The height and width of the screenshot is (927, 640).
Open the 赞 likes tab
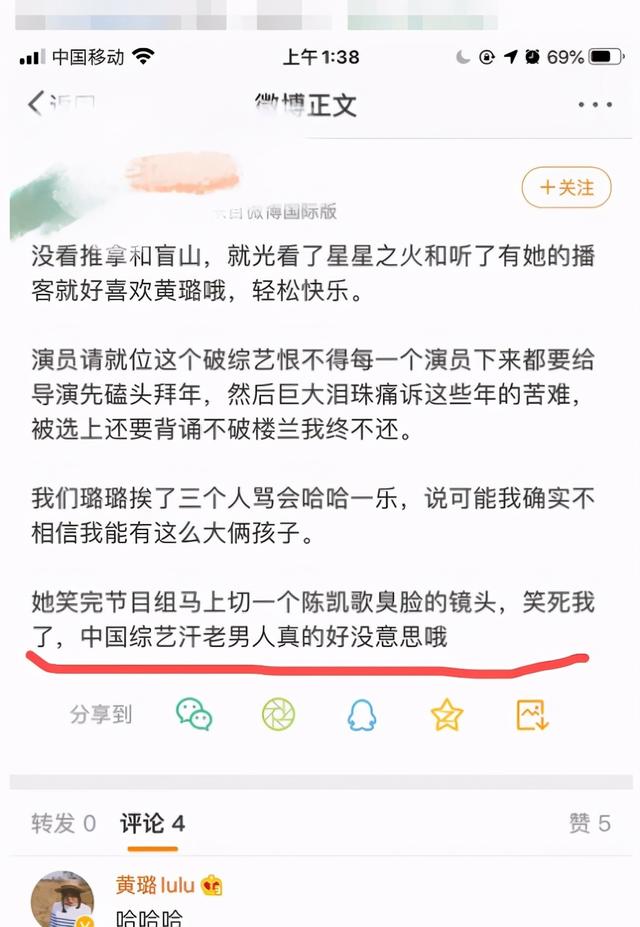coord(589,823)
